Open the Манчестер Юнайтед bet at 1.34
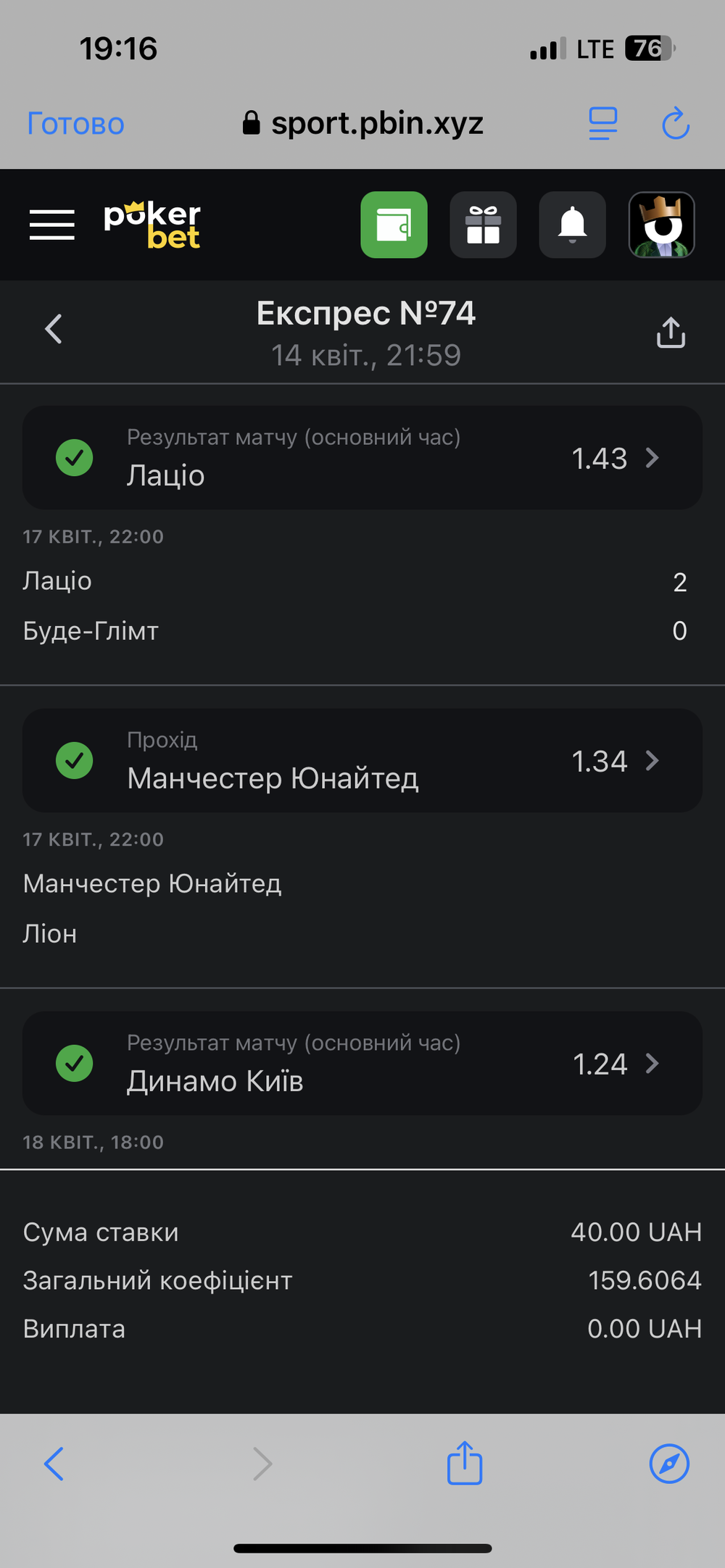The width and height of the screenshot is (725, 1568). [362, 761]
